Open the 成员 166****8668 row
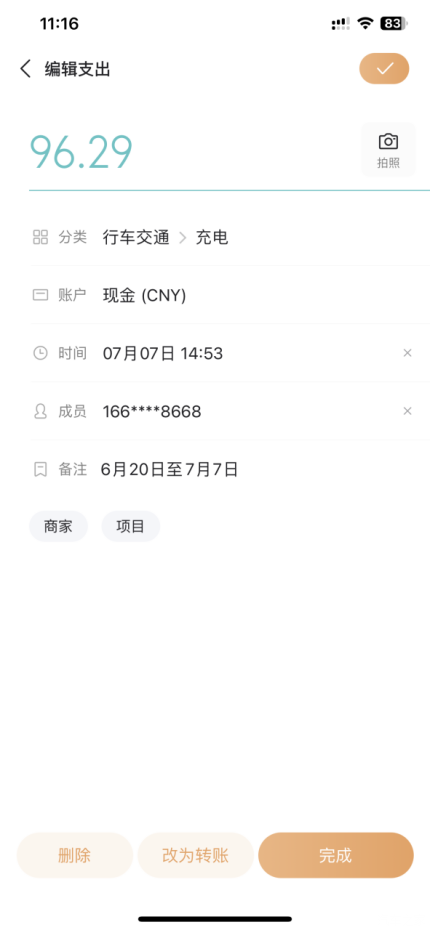Viewport: 430px width, 931px height. pos(214,411)
